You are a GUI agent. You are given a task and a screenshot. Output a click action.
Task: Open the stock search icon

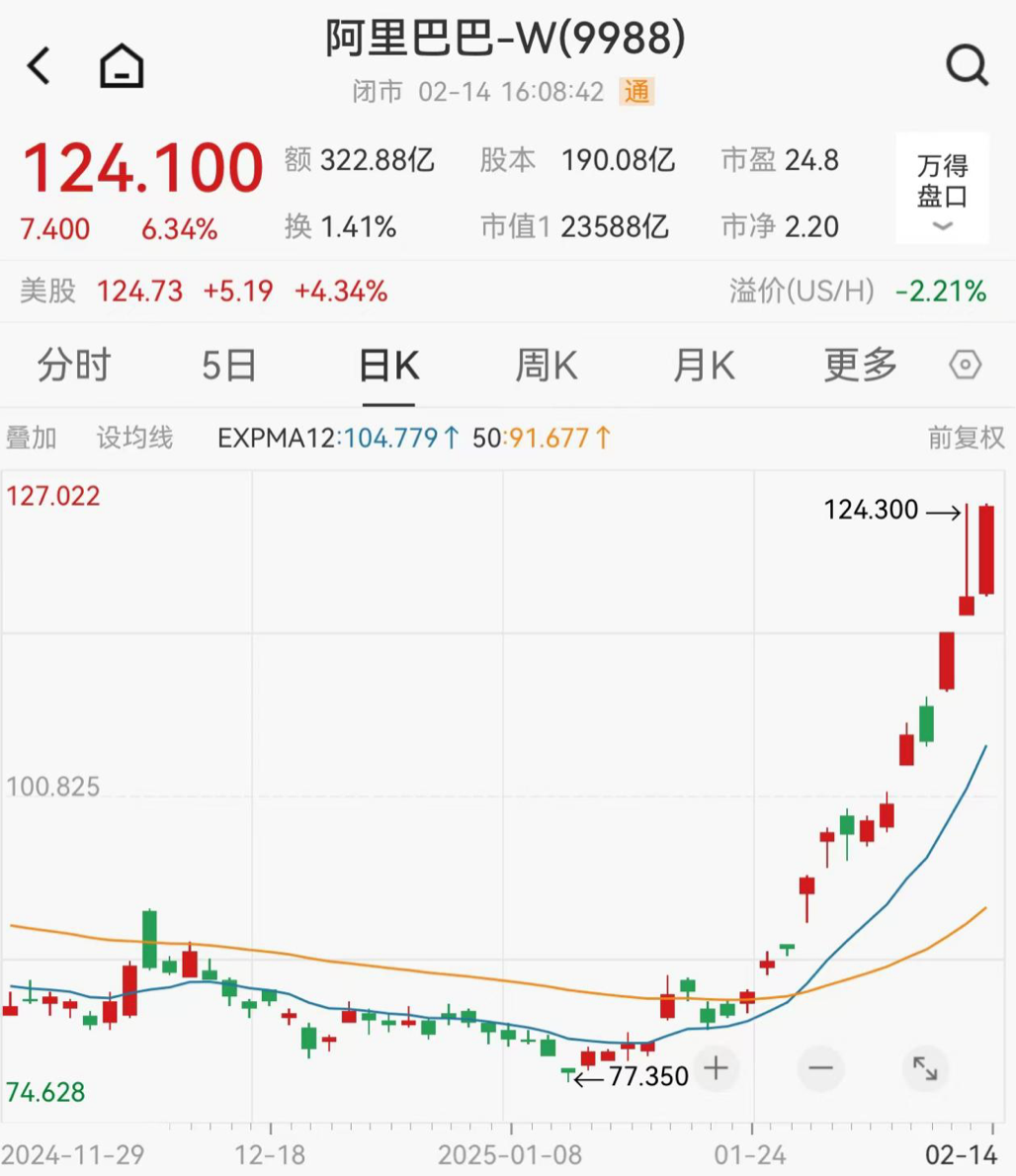[967, 66]
